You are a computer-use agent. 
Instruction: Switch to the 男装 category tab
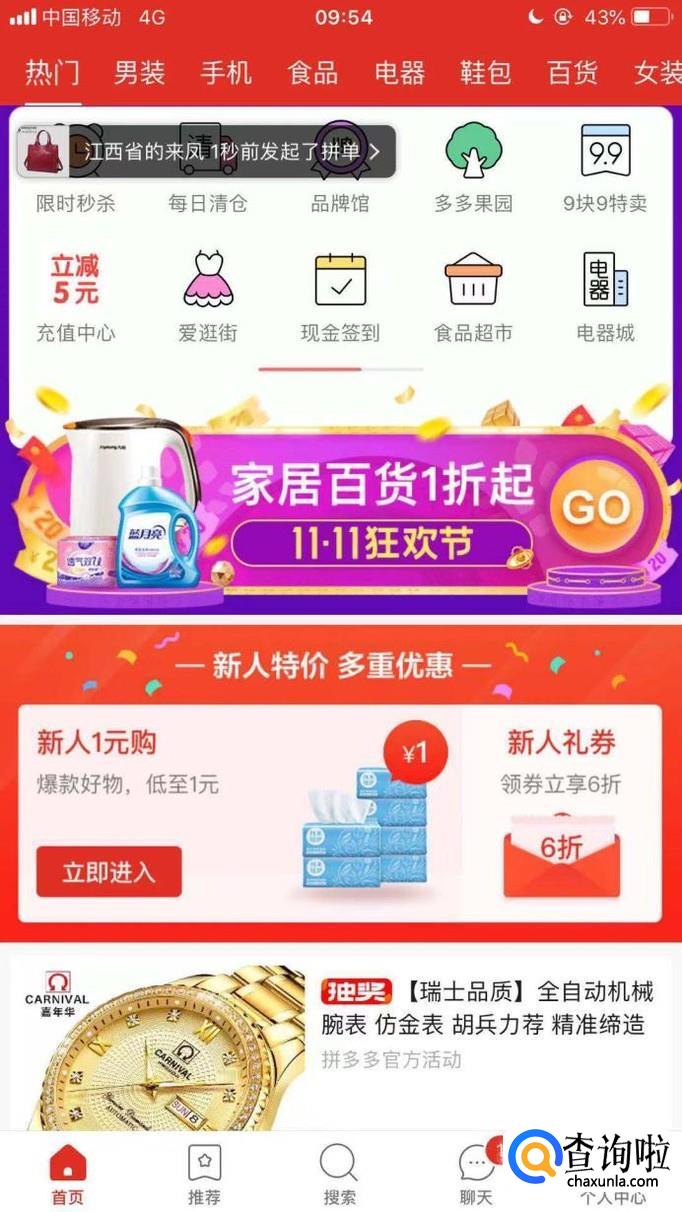click(x=139, y=73)
